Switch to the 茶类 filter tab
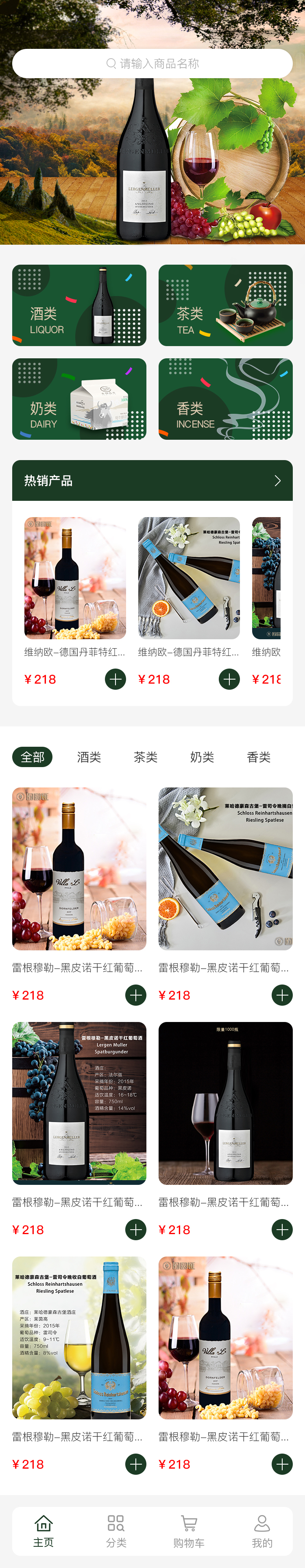This screenshot has height=1568, width=305. coord(145,757)
